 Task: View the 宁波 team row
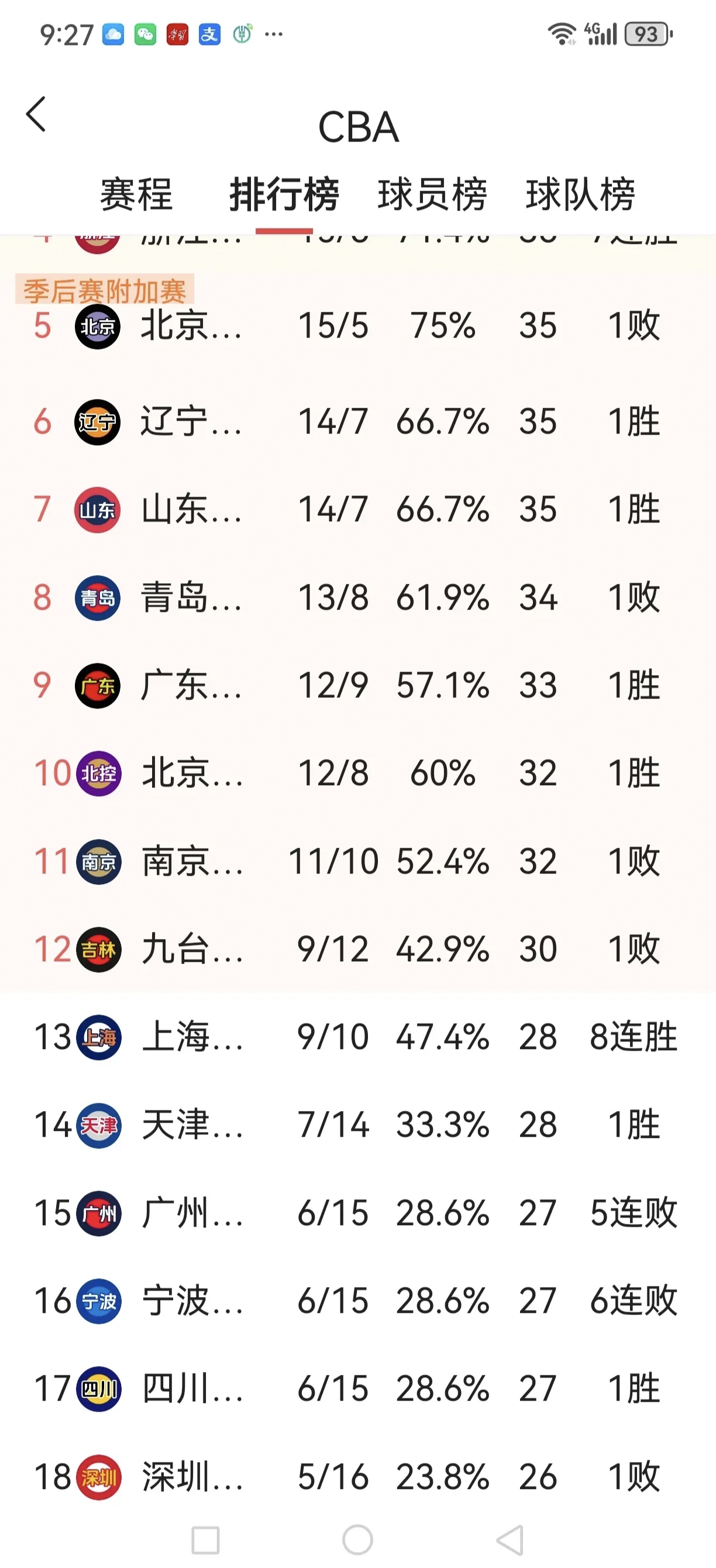(357, 1301)
